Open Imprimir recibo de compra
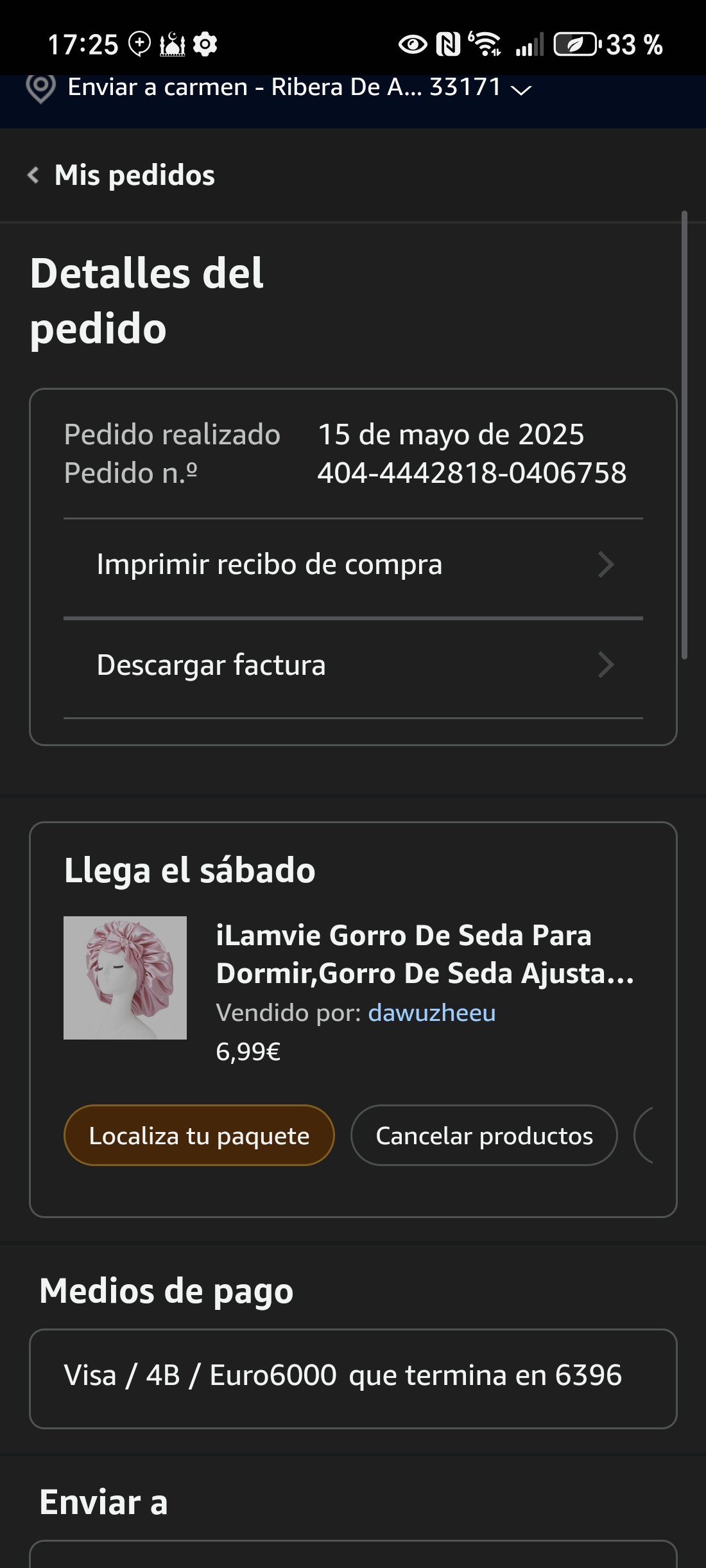This screenshot has height=1568, width=706. [x=353, y=565]
